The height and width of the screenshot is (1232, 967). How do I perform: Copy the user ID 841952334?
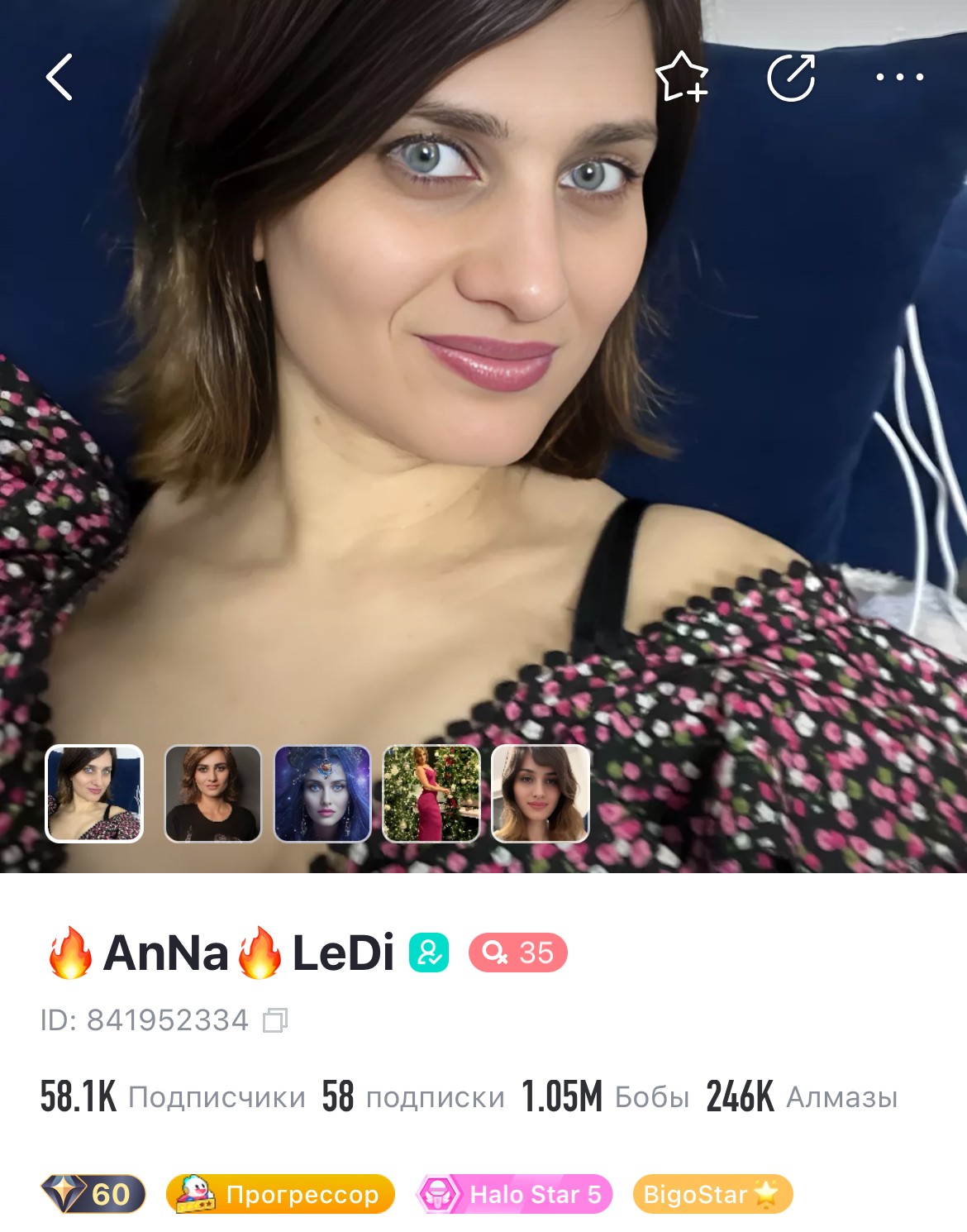click(x=275, y=1020)
